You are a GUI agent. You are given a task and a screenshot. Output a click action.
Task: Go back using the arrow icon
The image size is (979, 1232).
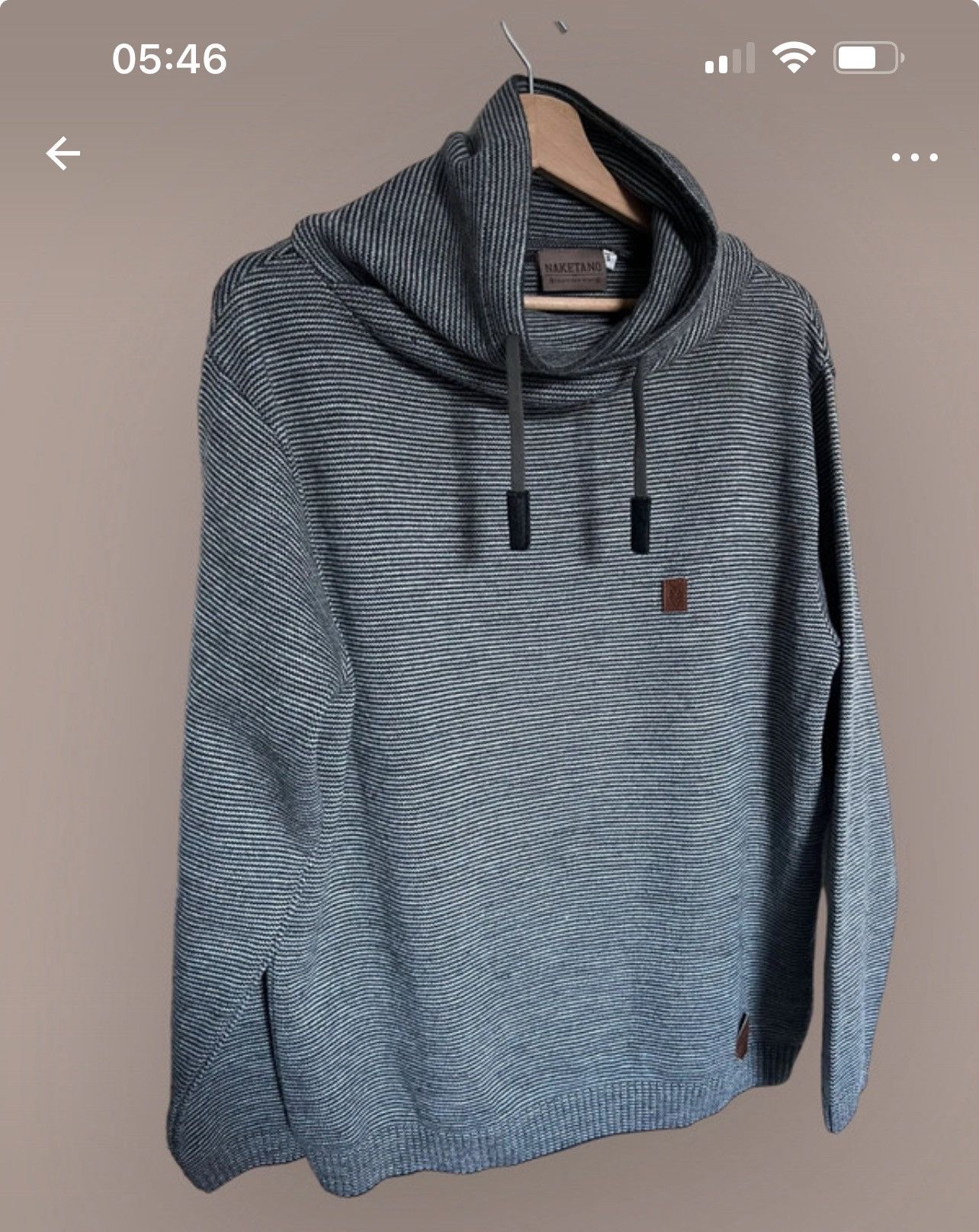click(x=63, y=155)
